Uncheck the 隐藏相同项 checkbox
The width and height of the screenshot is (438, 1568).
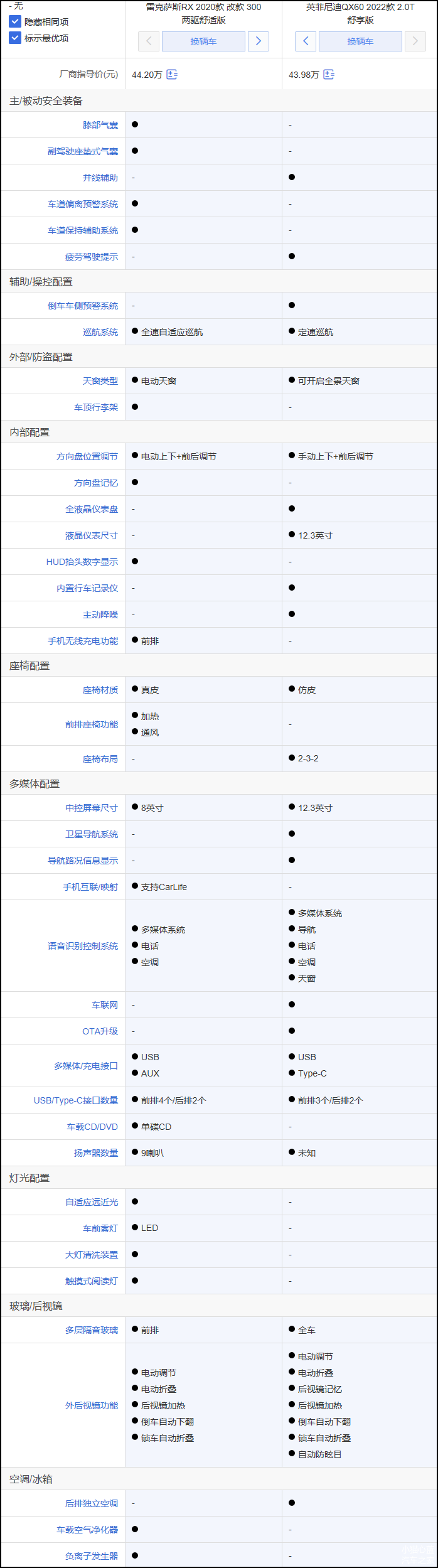click(x=15, y=21)
